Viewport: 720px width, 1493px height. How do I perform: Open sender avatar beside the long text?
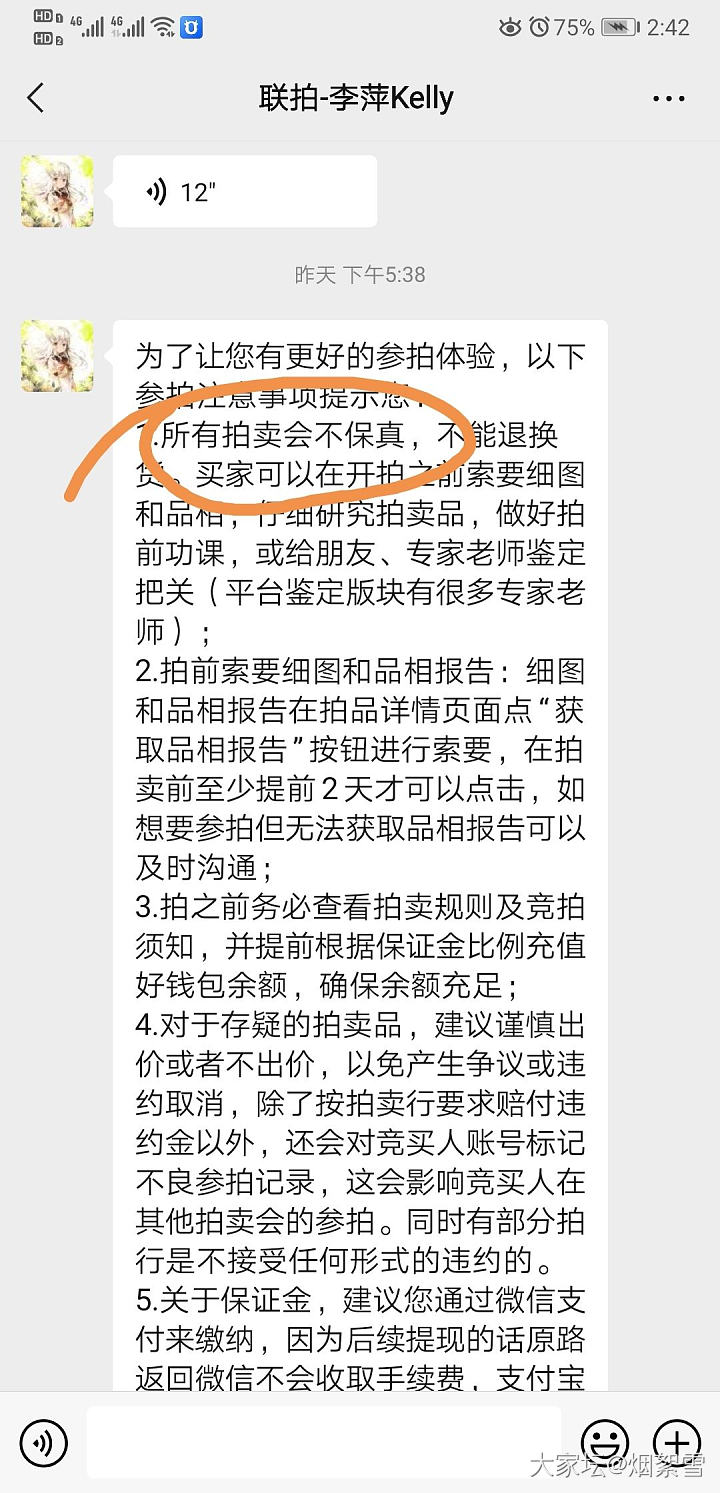[x=57, y=356]
